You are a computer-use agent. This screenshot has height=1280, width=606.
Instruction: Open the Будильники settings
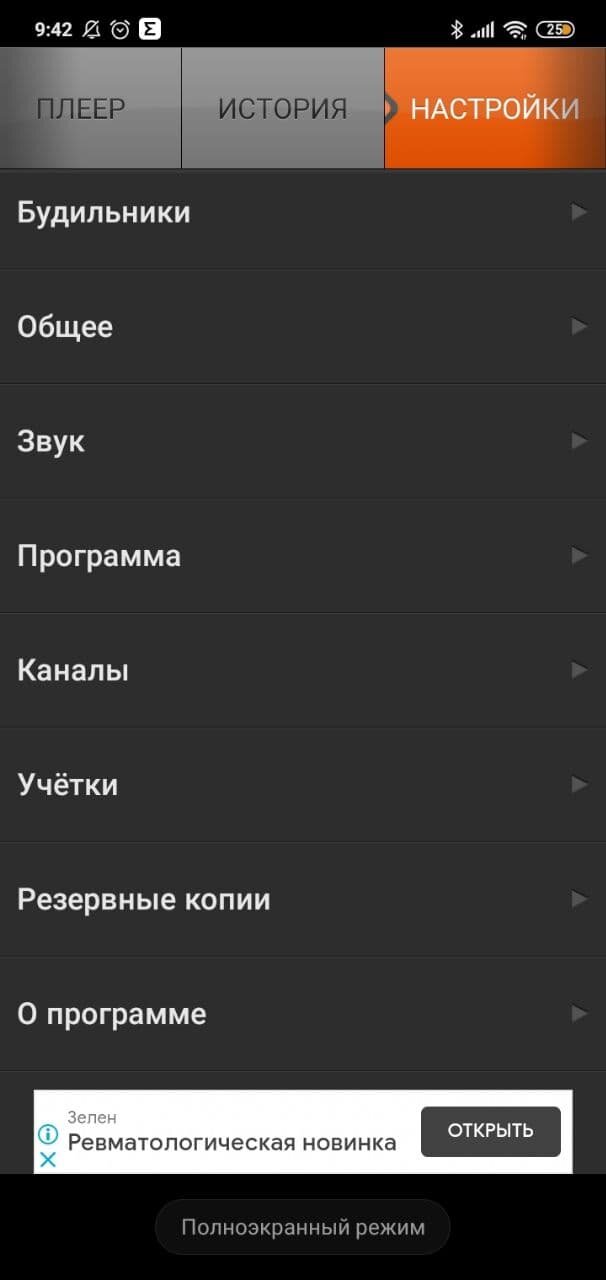[303, 212]
